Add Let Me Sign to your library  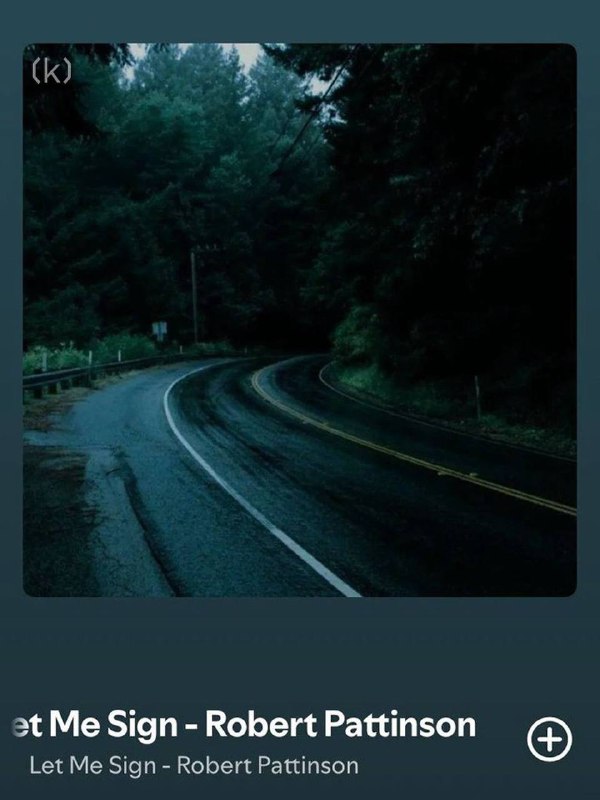pos(549,739)
